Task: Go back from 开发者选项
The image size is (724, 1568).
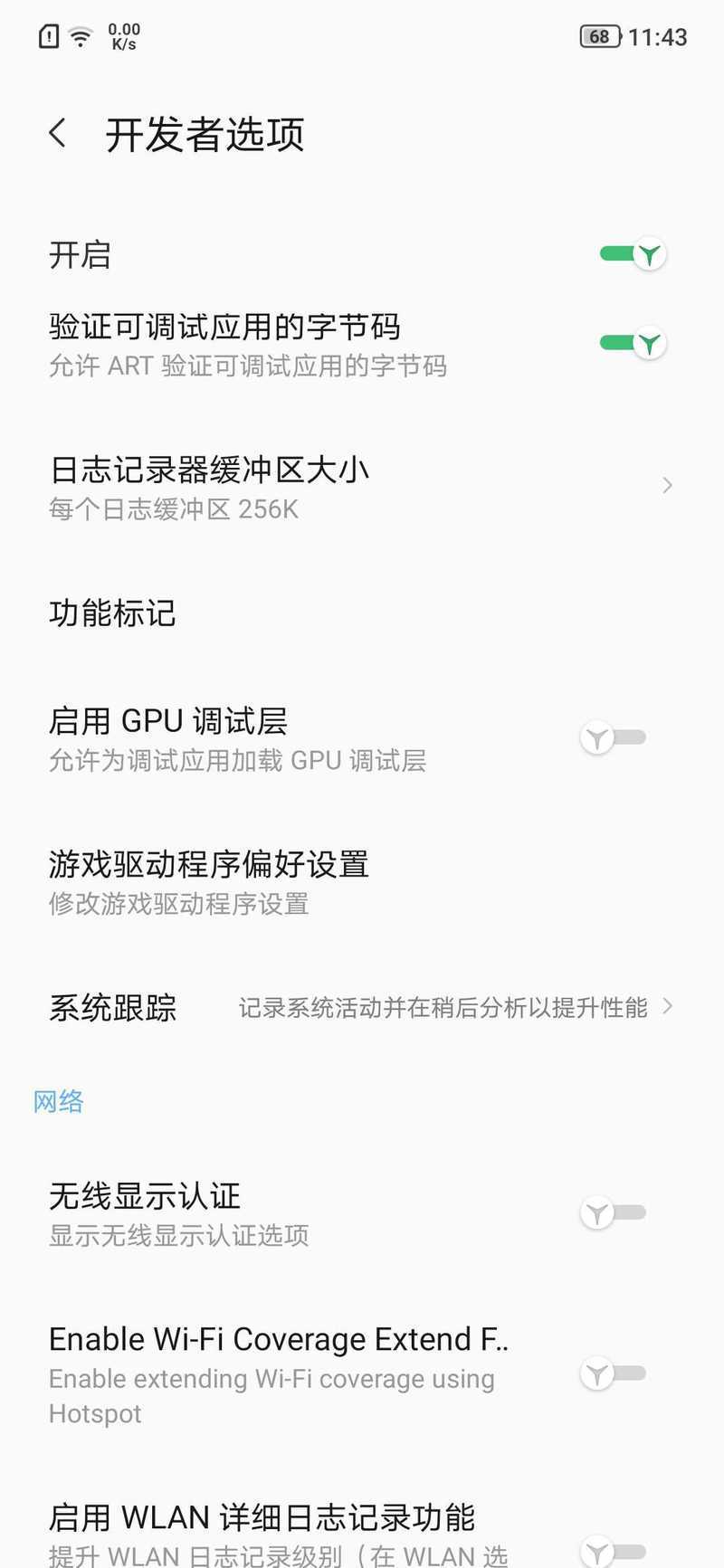Action: (x=58, y=134)
